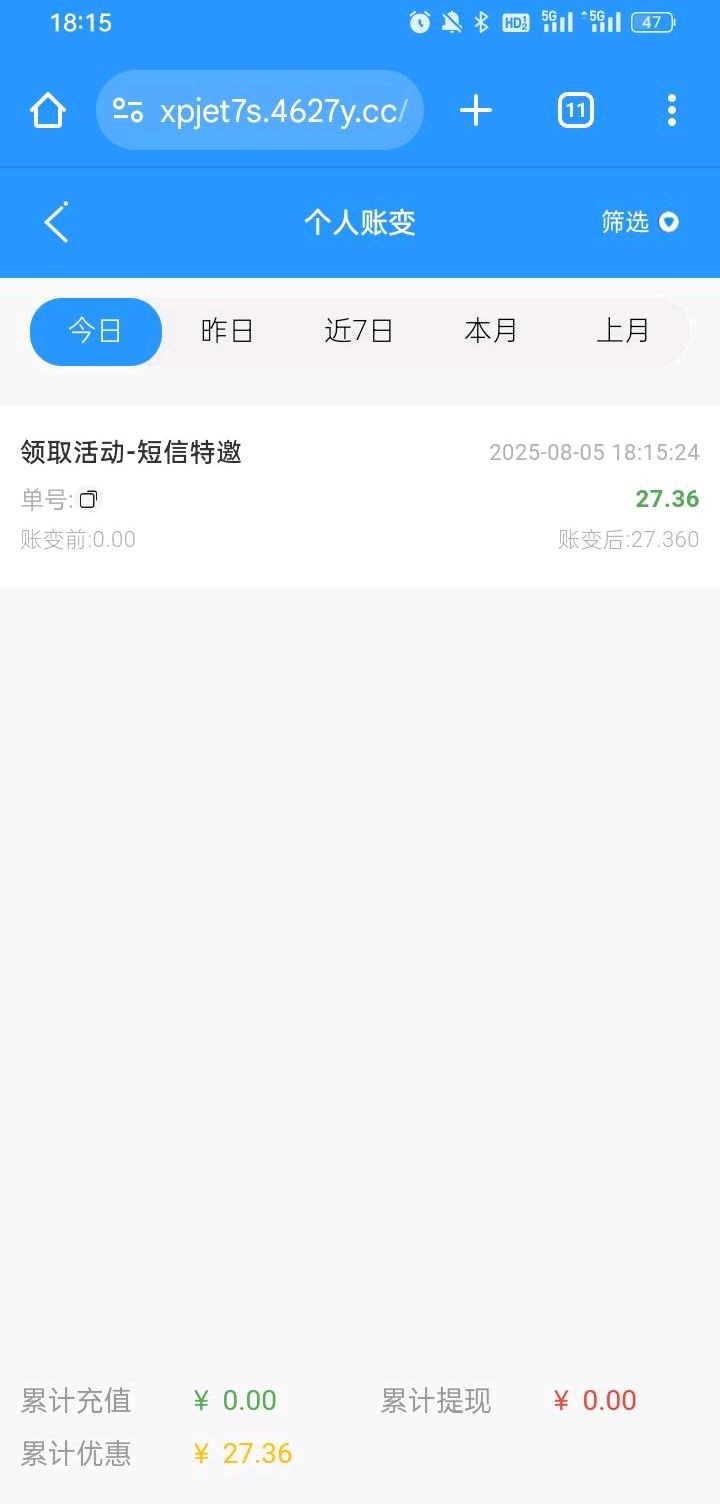This screenshot has height=1504, width=720.
Task: Show records for 近7日
Action: [x=359, y=331]
